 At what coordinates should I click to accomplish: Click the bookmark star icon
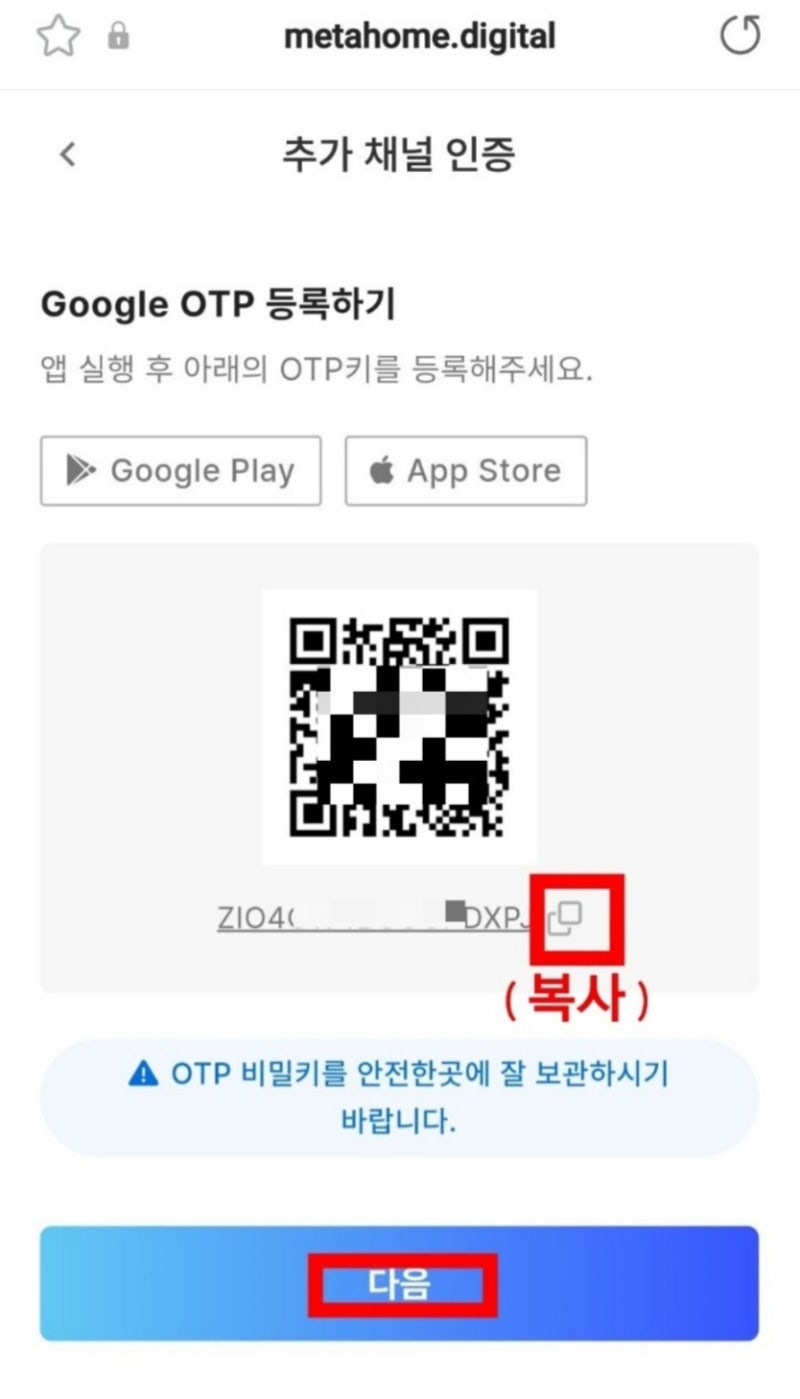click(x=58, y=36)
